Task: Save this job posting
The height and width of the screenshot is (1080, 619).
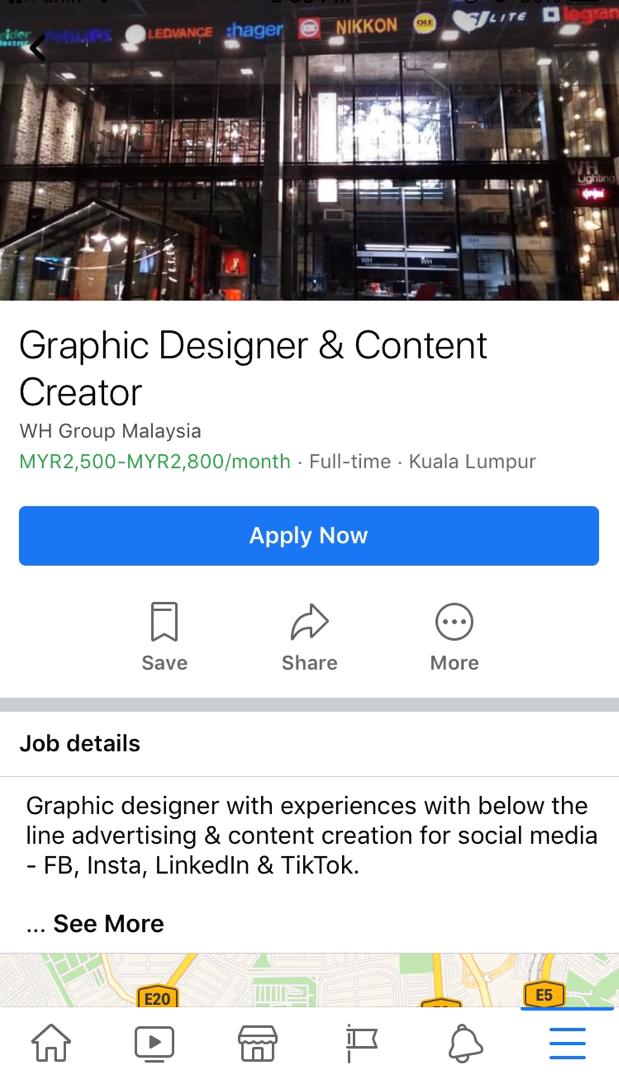Action: click(164, 637)
